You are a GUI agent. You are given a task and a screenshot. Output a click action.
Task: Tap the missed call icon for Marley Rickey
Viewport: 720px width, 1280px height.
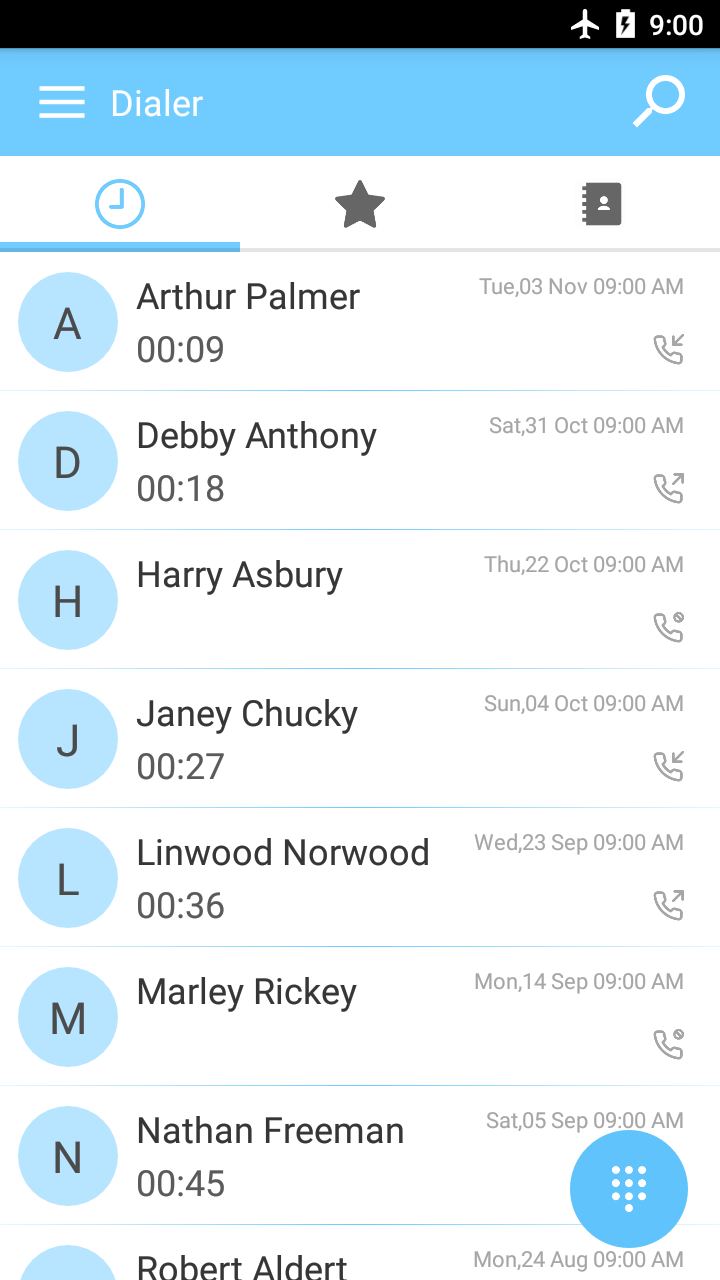click(x=668, y=1043)
